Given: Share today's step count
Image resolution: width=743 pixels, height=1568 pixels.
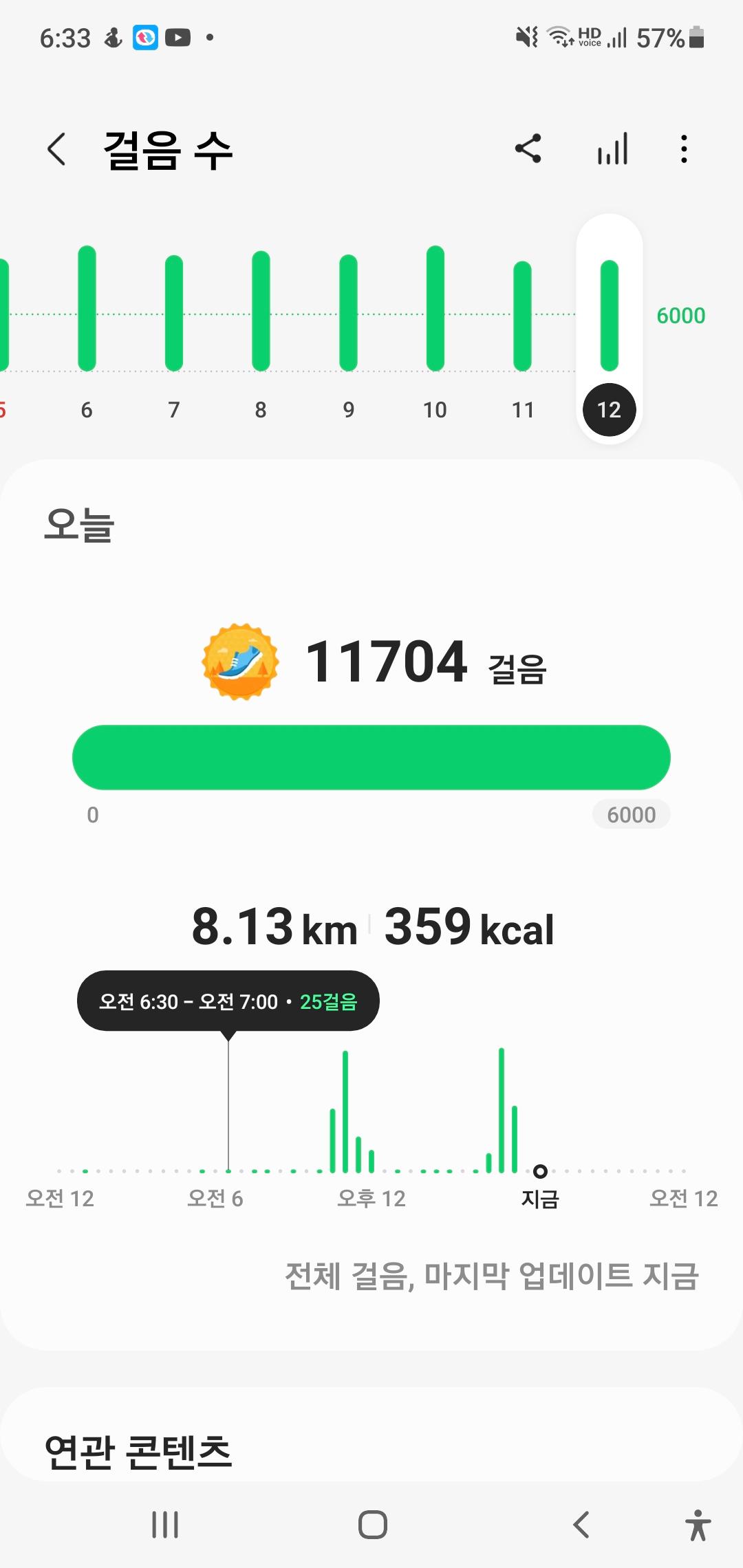Looking at the screenshot, I should tap(528, 149).
